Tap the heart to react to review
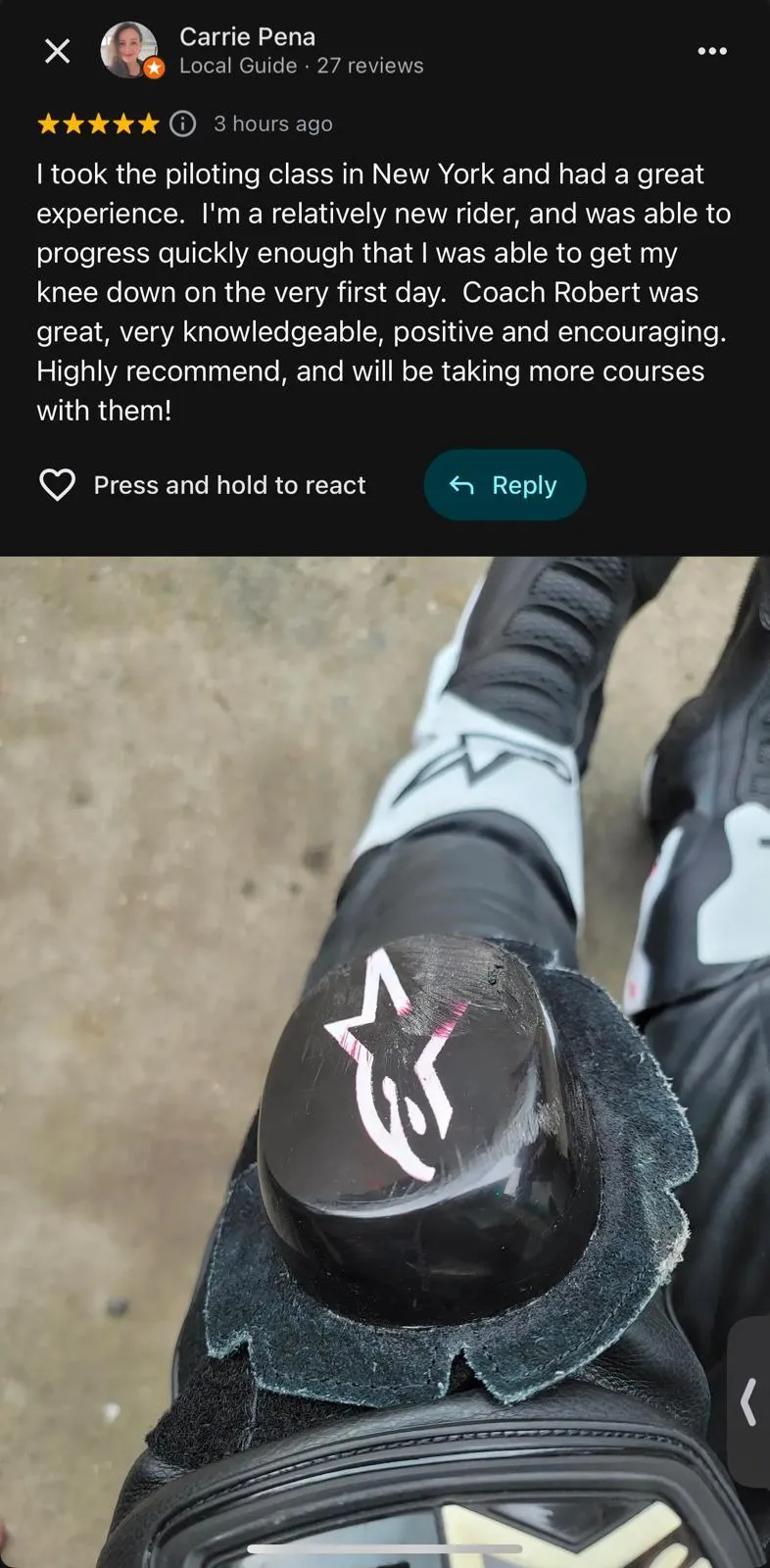The image size is (770, 1568). 58,485
